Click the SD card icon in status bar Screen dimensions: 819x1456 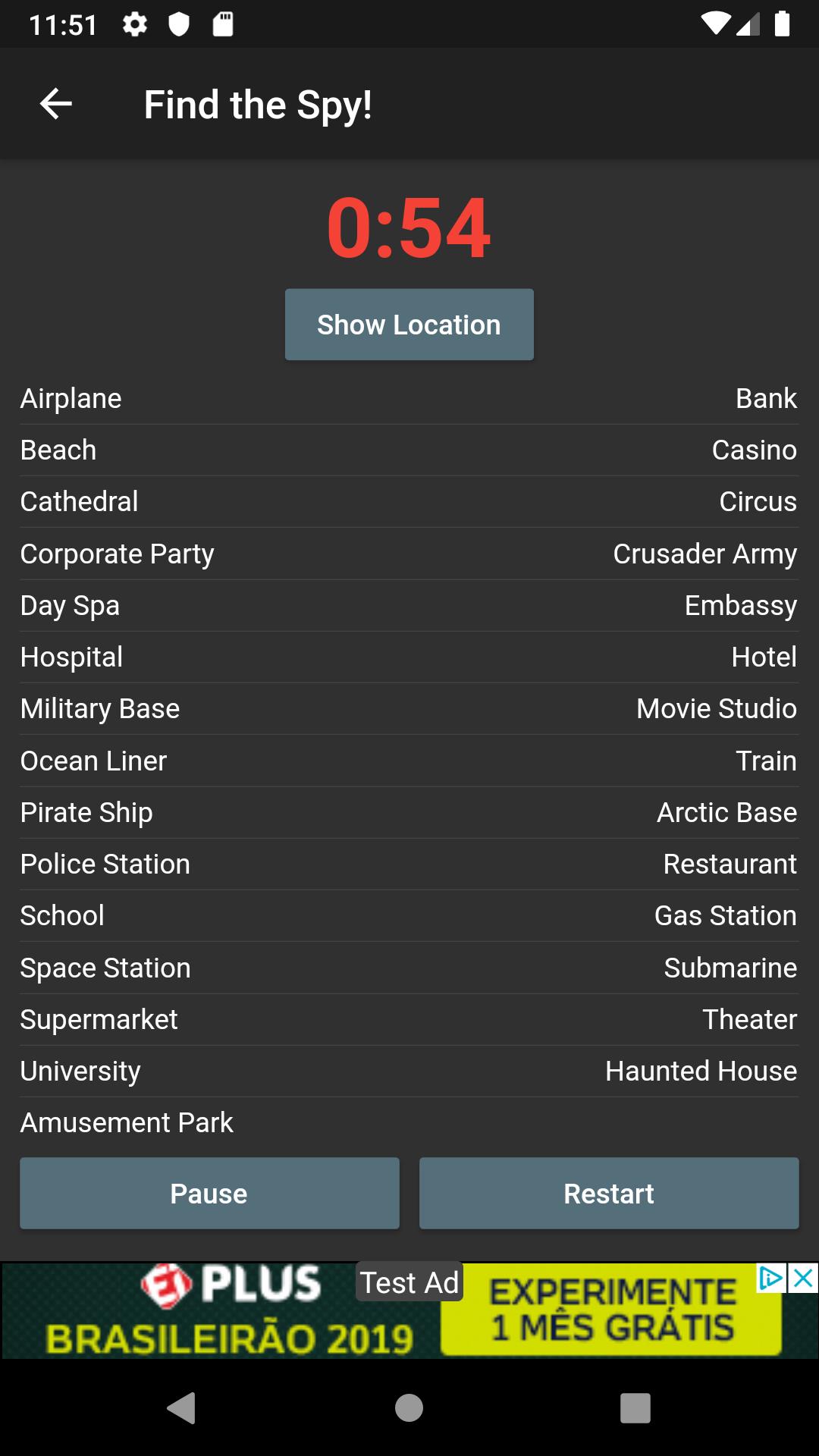[224, 24]
